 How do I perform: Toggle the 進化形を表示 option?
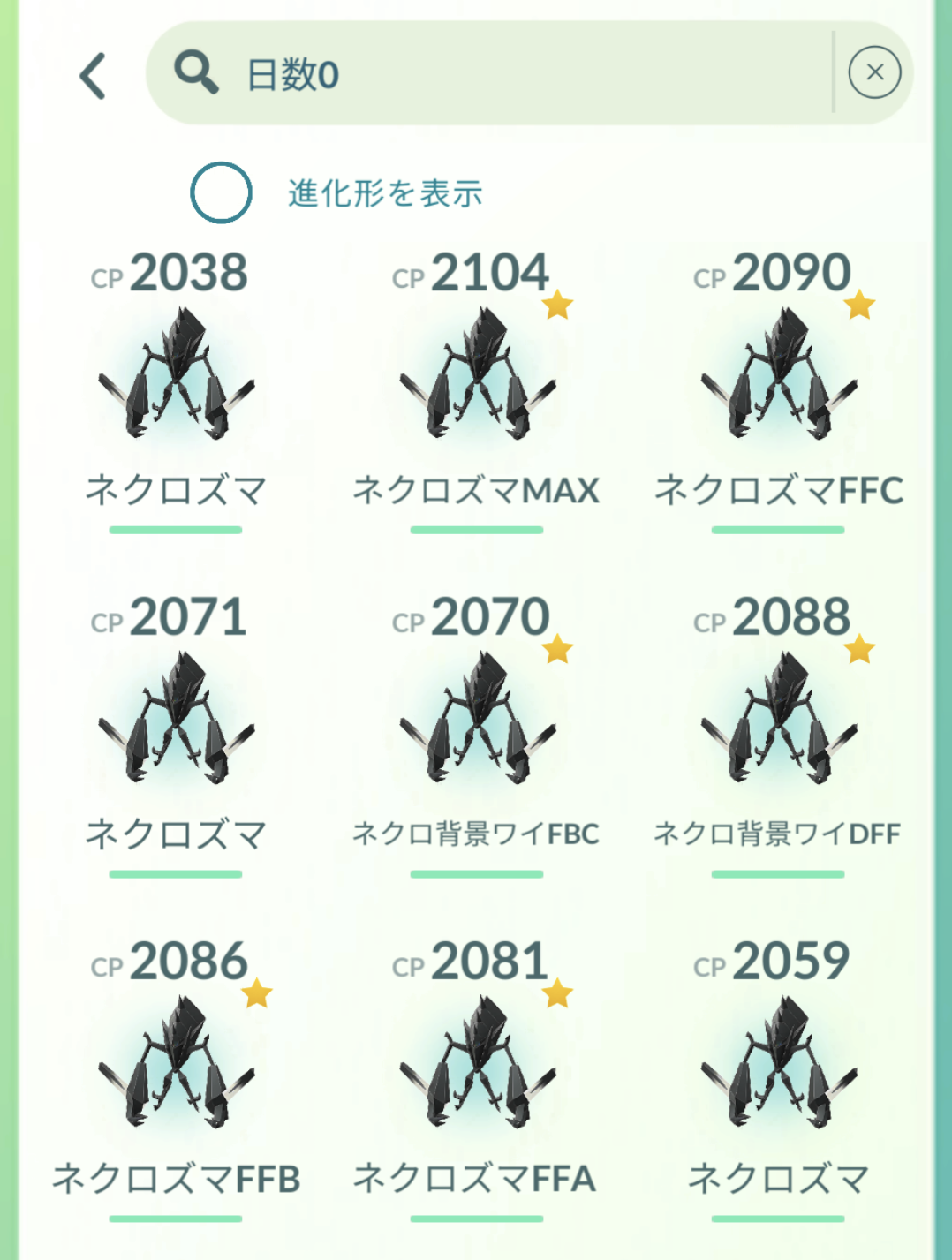(222, 192)
